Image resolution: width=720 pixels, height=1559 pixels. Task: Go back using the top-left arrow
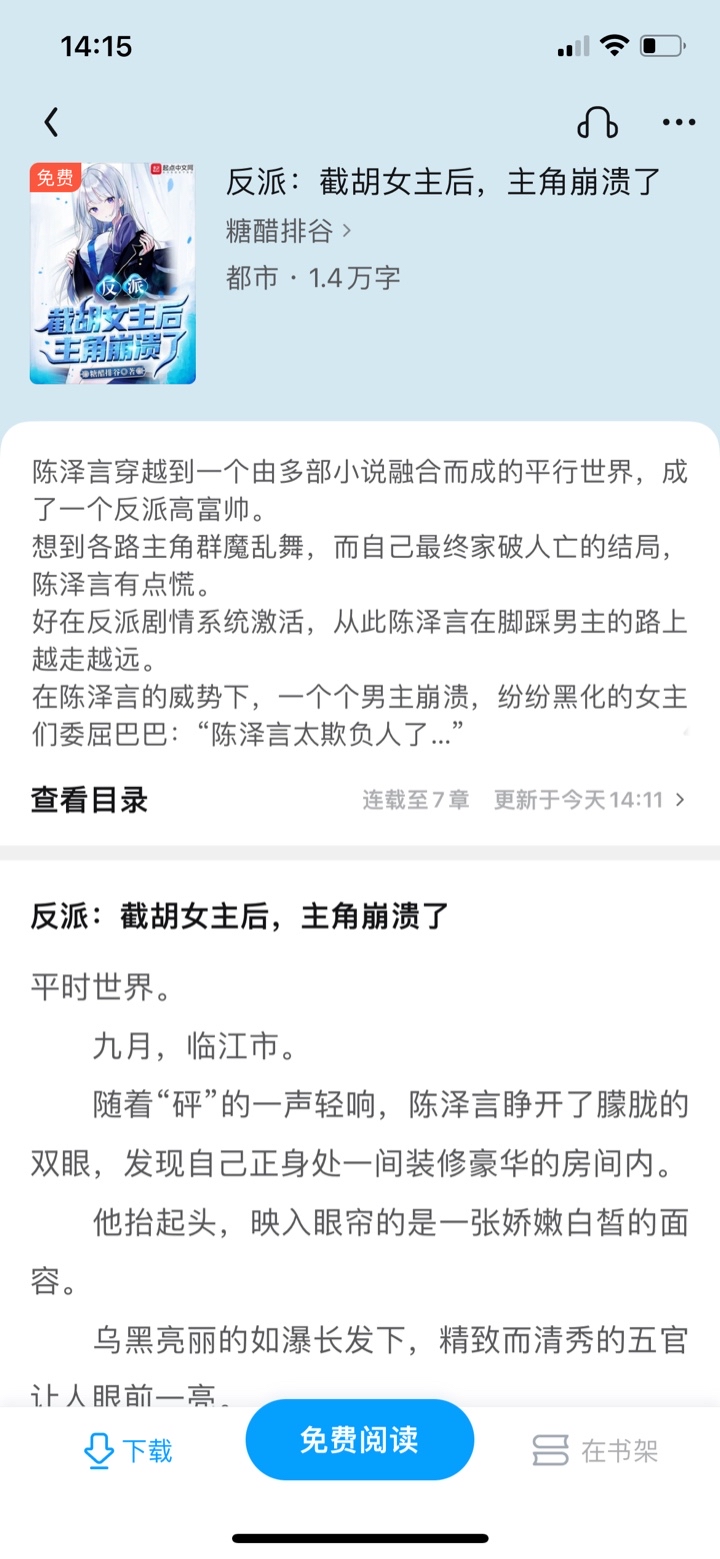[52, 123]
